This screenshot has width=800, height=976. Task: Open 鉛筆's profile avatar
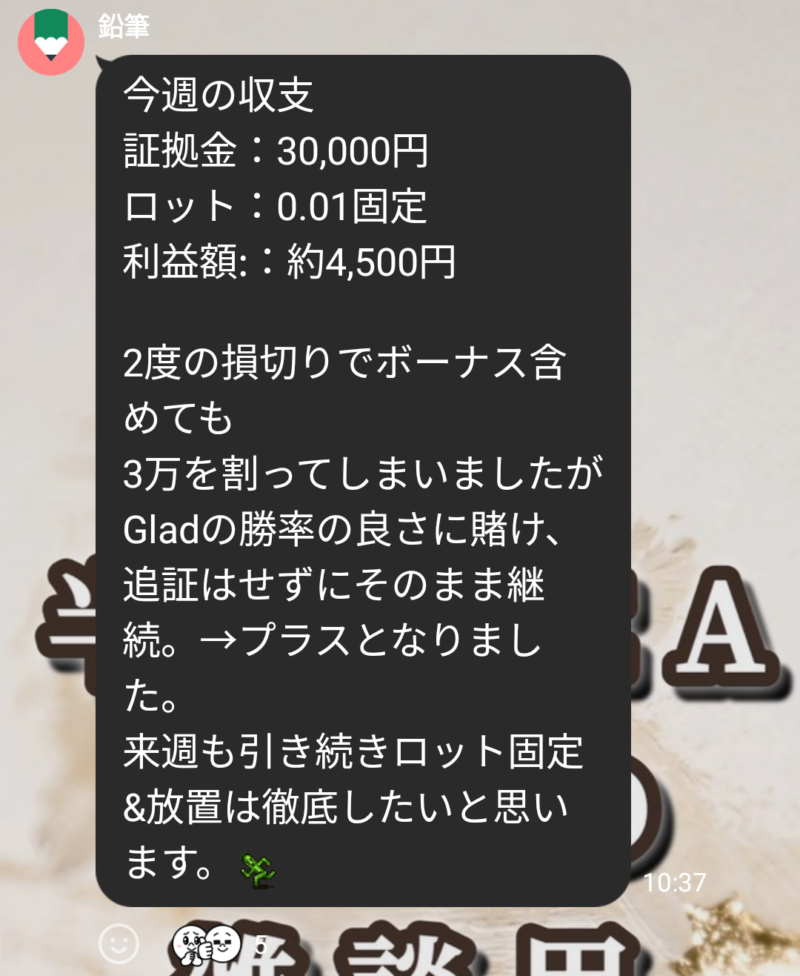pos(51,43)
